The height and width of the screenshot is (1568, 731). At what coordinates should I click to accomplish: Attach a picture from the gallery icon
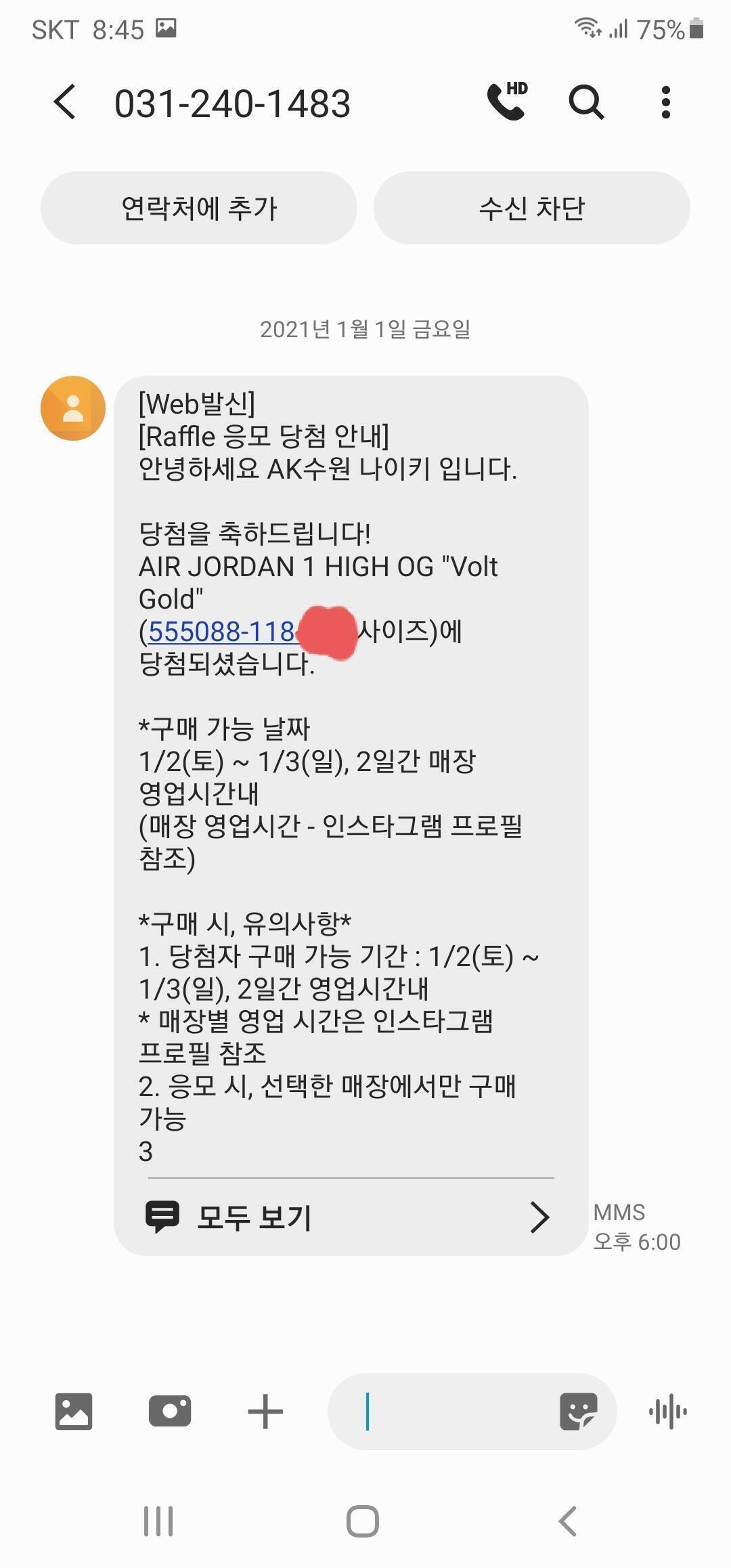coord(74,1412)
